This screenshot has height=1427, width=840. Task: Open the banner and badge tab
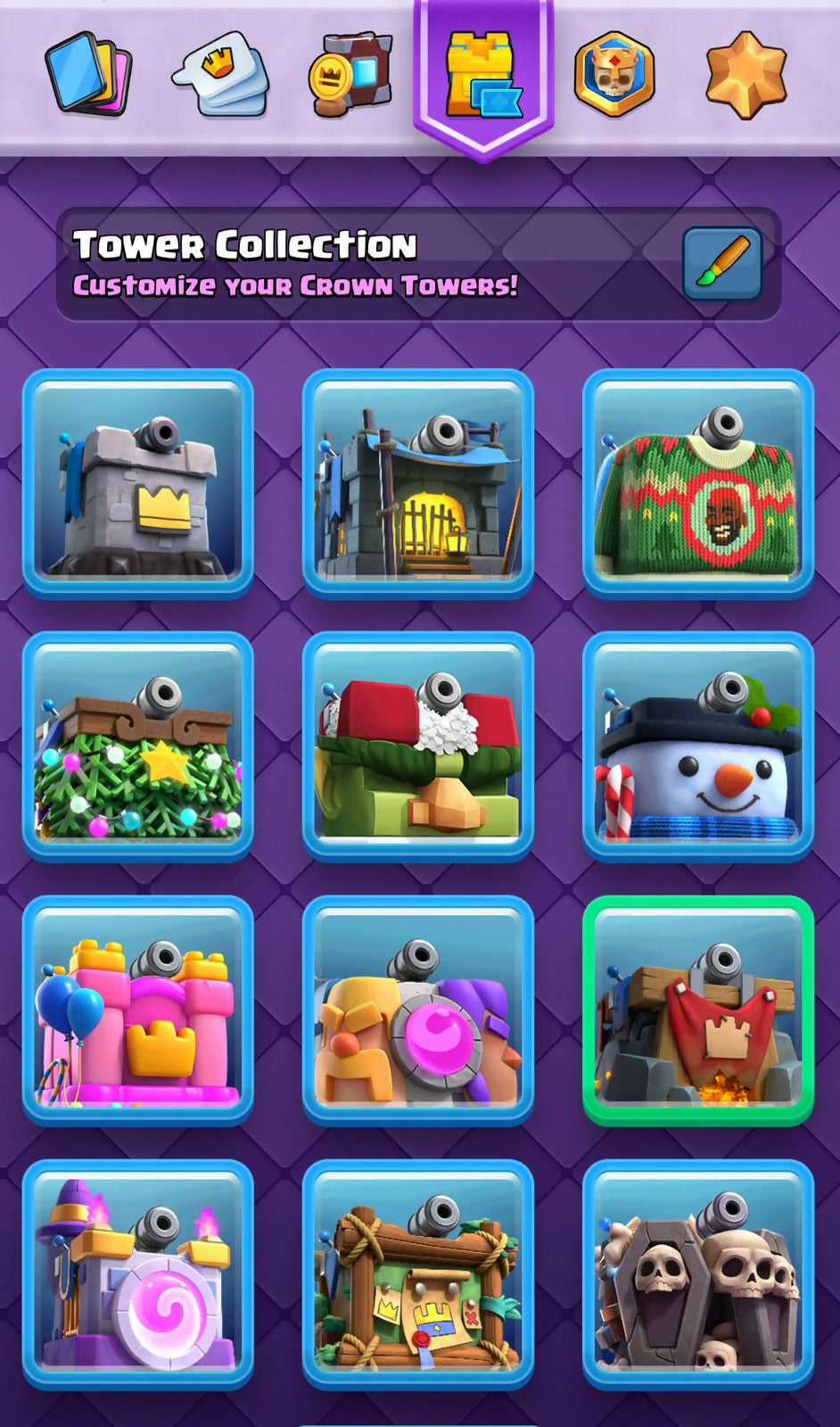tap(350, 74)
